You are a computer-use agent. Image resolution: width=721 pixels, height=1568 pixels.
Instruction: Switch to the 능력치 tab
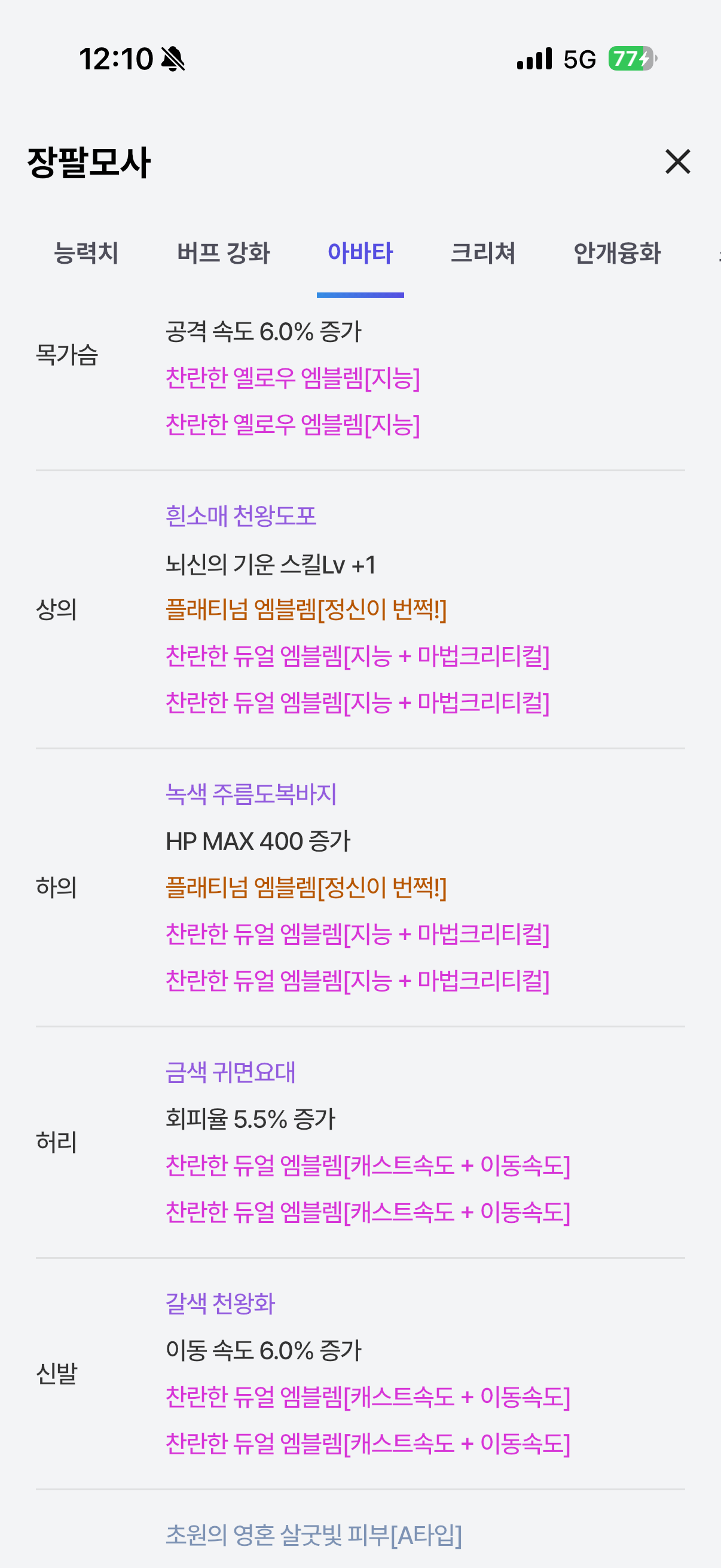pyautogui.click(x=85, y=253)
